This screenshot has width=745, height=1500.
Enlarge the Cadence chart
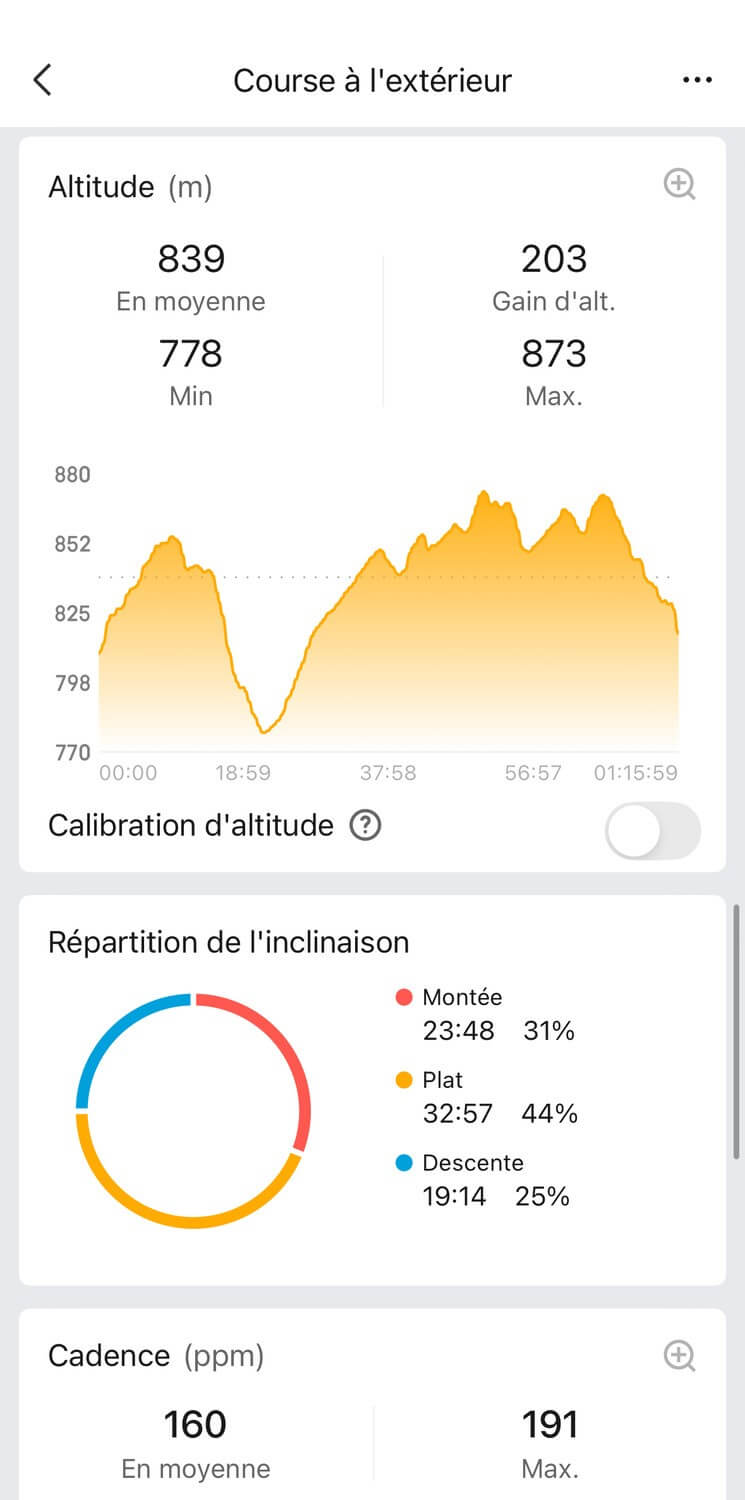680,1356
